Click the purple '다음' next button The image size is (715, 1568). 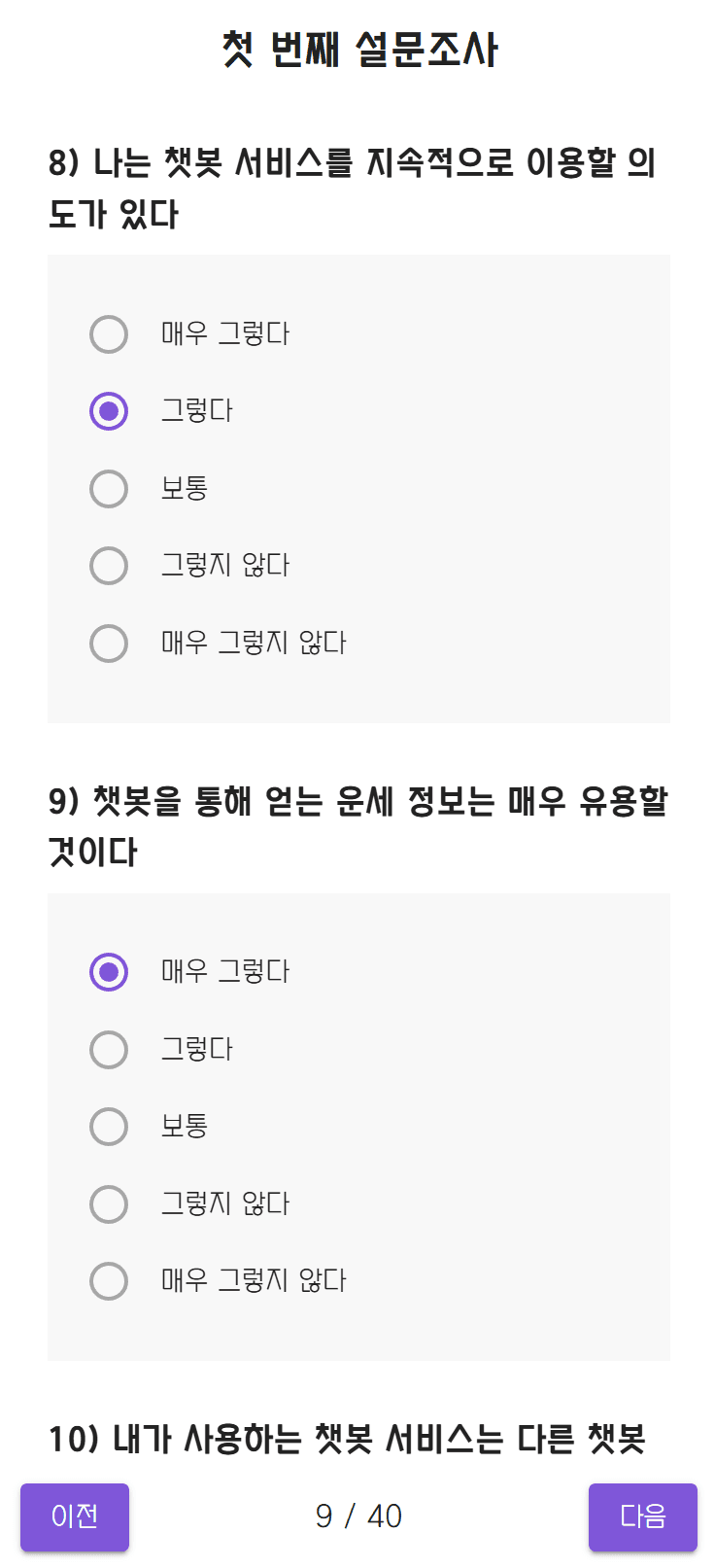[x=642, y=1516]
